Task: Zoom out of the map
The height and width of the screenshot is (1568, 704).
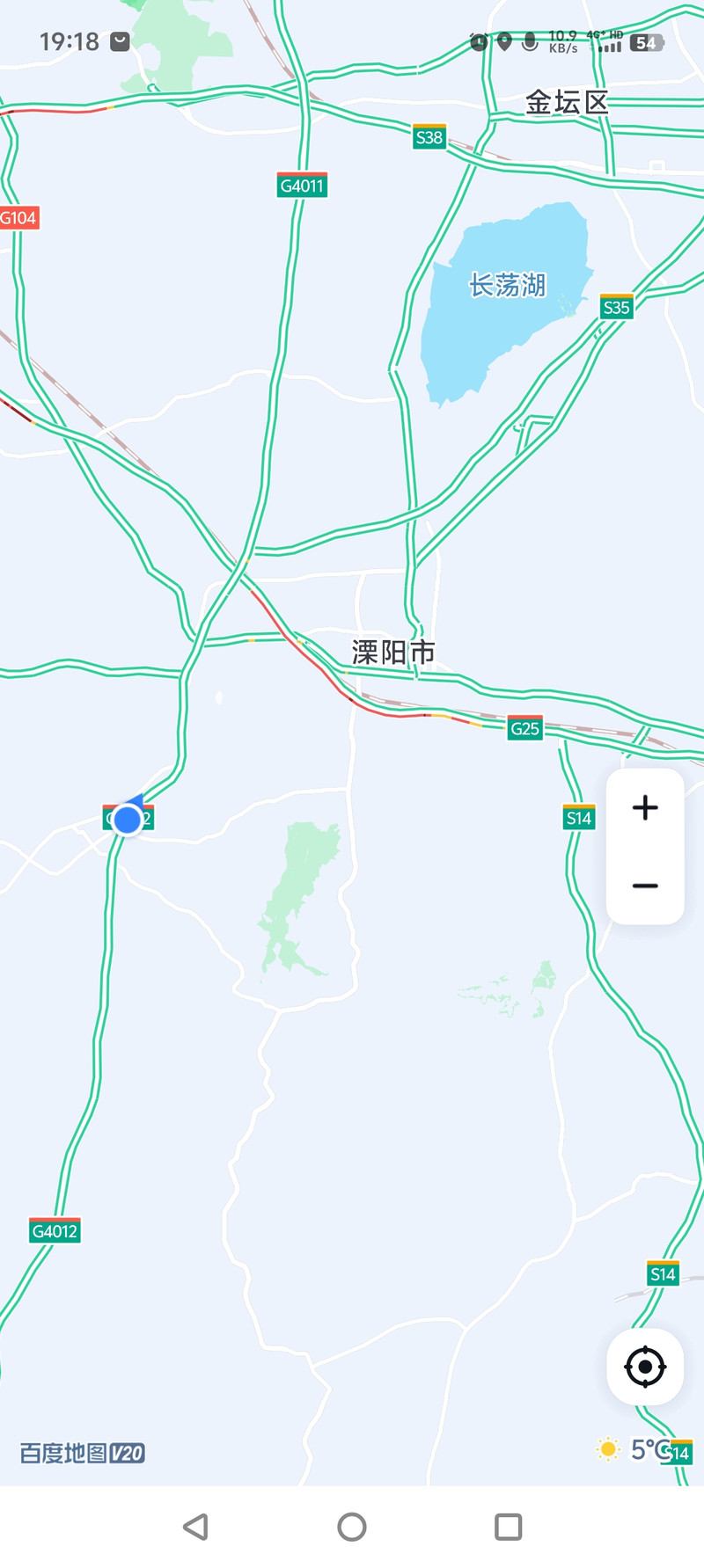Action: point(645,886)
